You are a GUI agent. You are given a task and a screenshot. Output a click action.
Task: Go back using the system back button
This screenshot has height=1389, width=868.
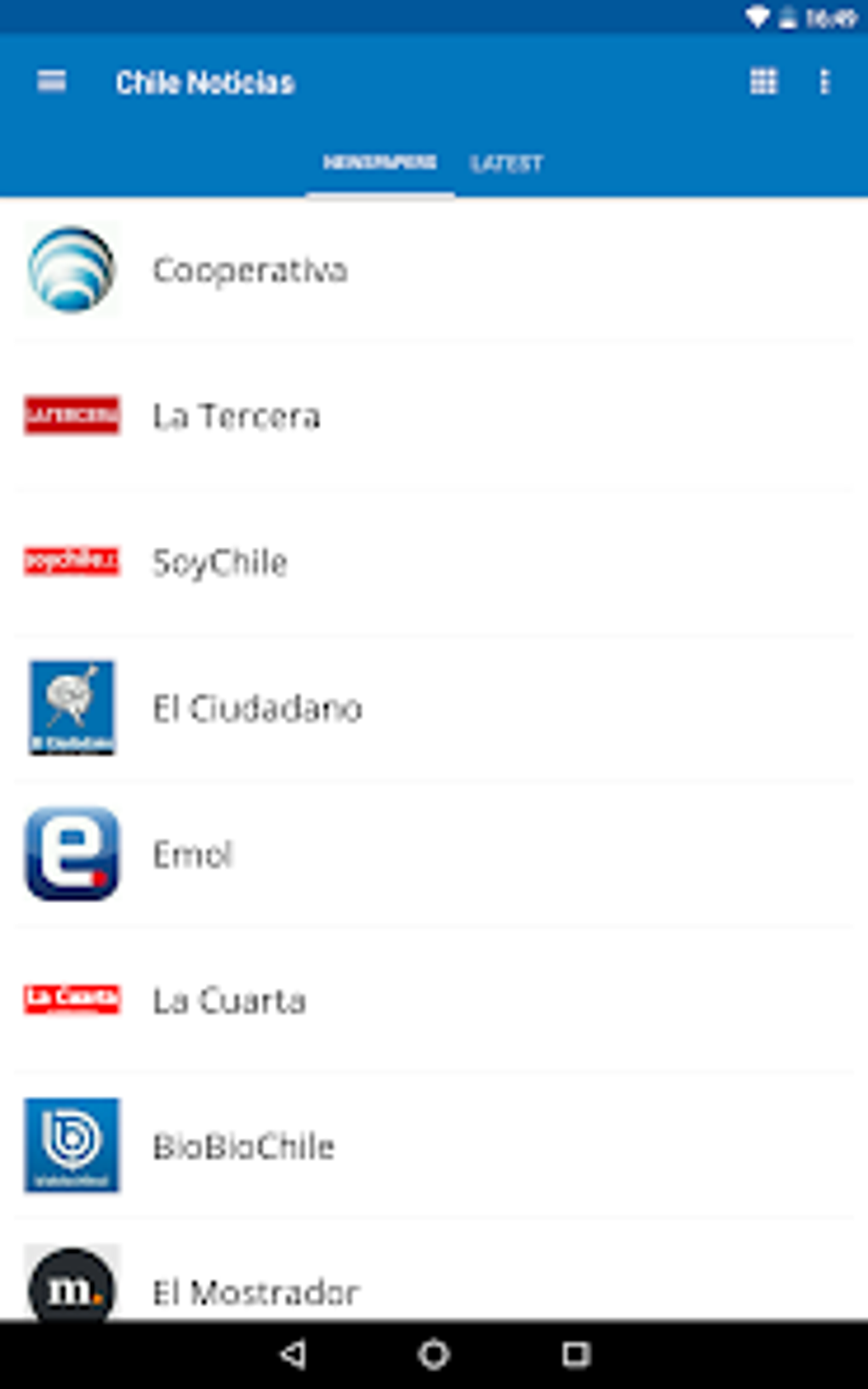(x=293, y=1354)
